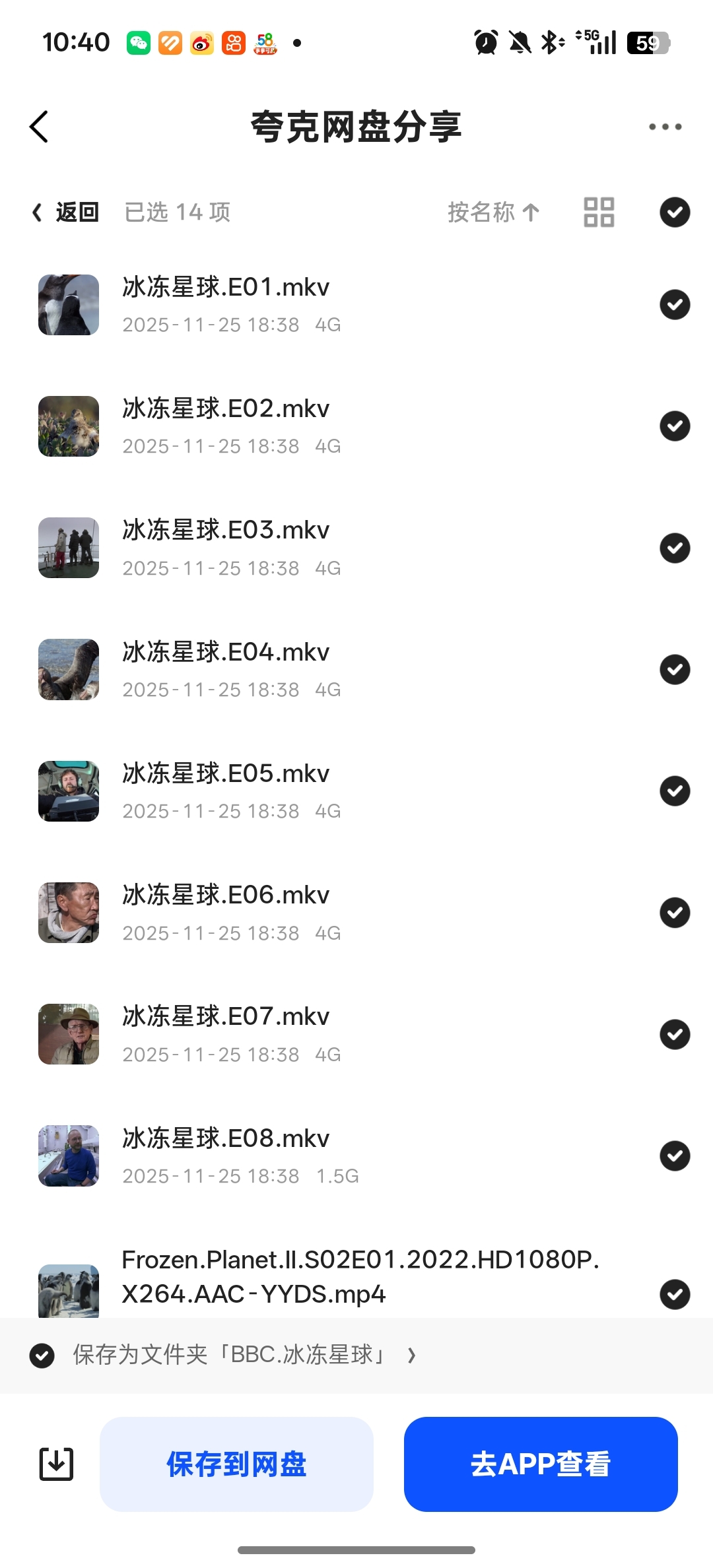Open the file 冰冻星球.E03.mkv
Screen dimensions: 713x1568
[226, 531]
